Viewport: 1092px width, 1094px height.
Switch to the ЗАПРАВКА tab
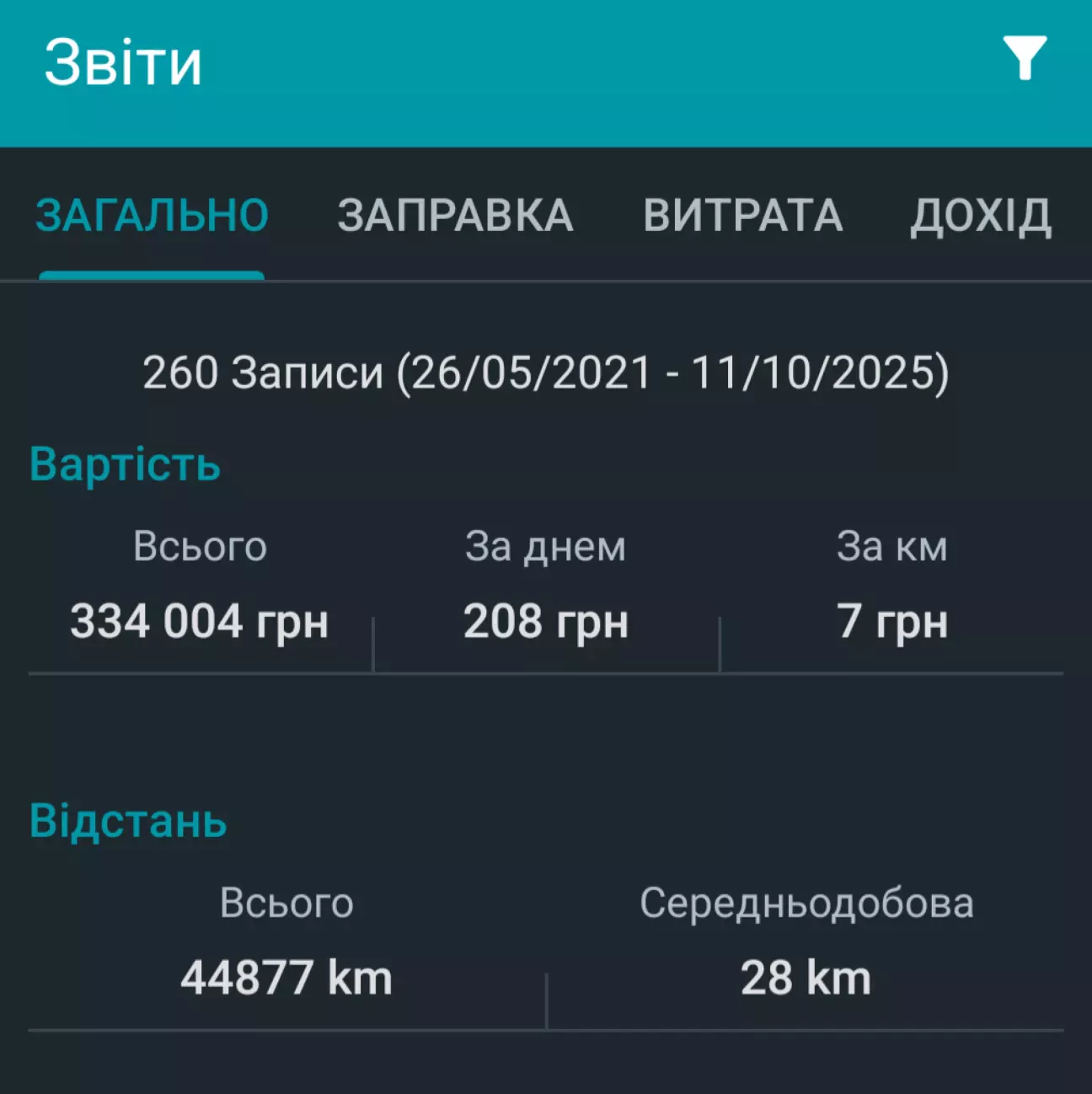click(455, 216)
